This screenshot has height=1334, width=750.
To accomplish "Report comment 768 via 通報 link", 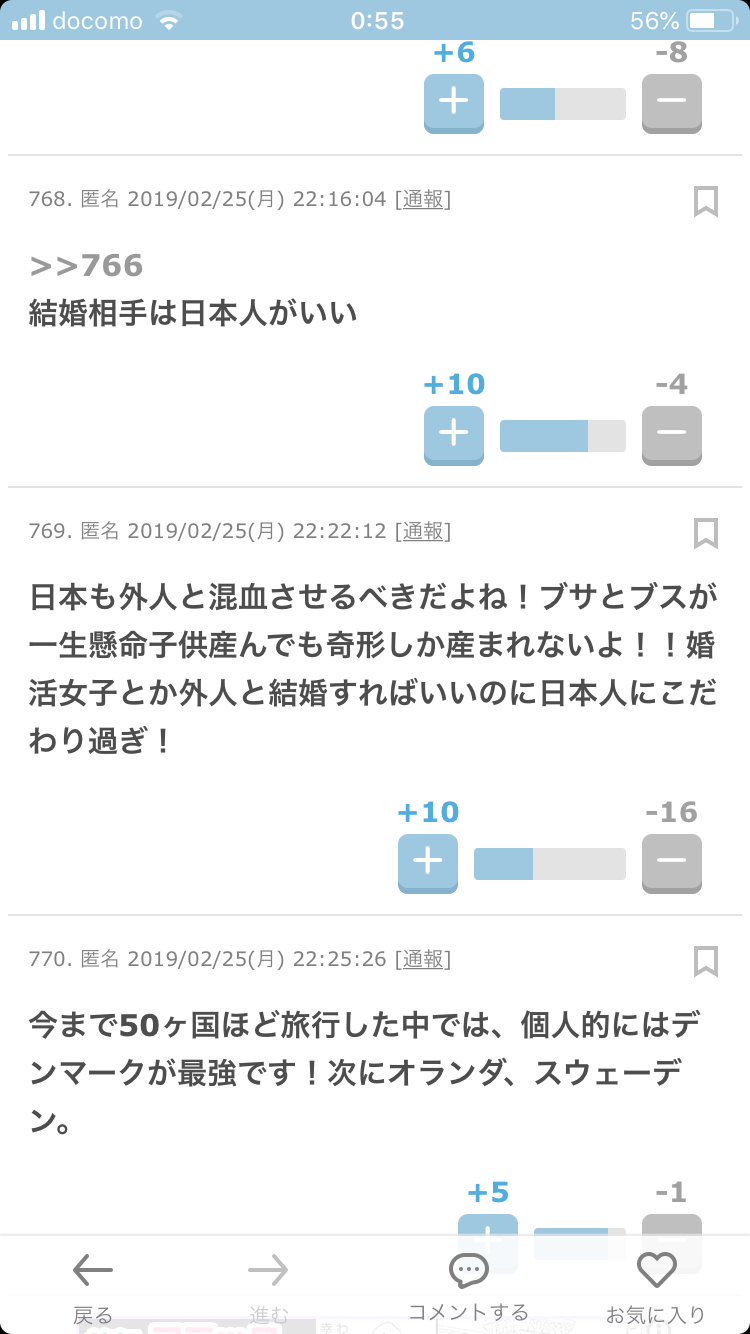I will [x=423, y=199].
